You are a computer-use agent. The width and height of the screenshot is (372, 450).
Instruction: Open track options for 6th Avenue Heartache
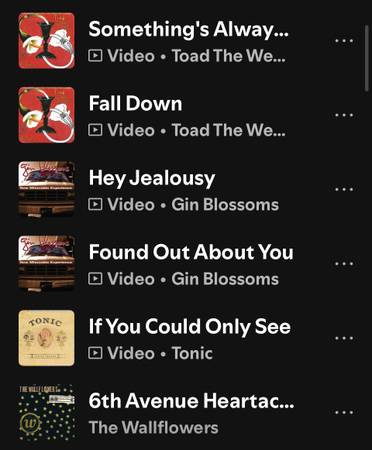pos(344,413)
